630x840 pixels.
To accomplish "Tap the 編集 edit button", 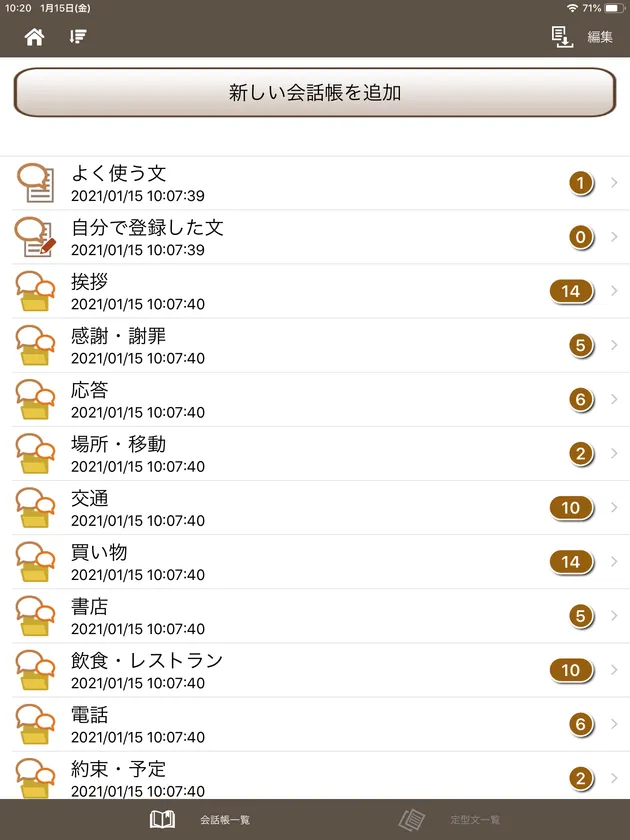I will point(600,37).
